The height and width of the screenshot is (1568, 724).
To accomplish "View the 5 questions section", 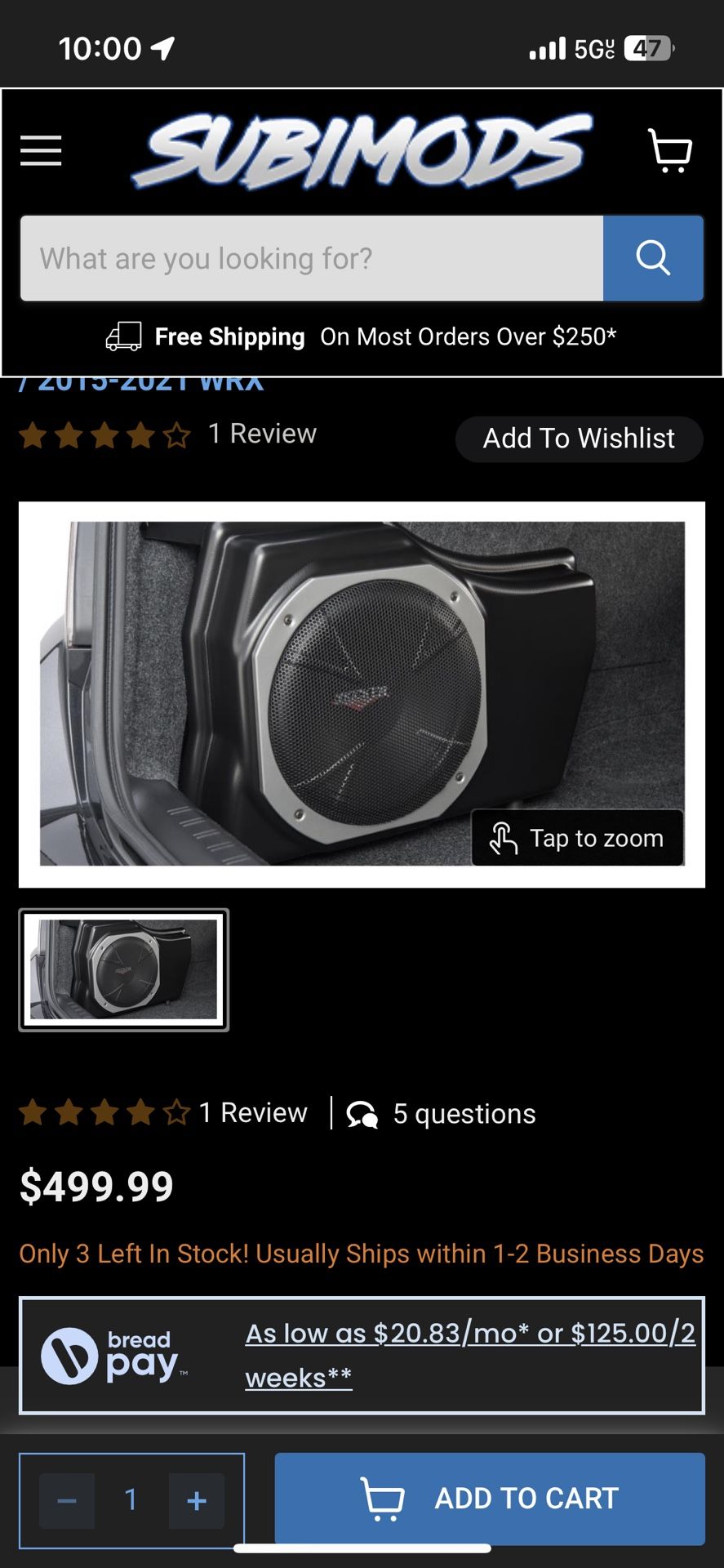I will pyautogui.click(x=464, y=1114).
